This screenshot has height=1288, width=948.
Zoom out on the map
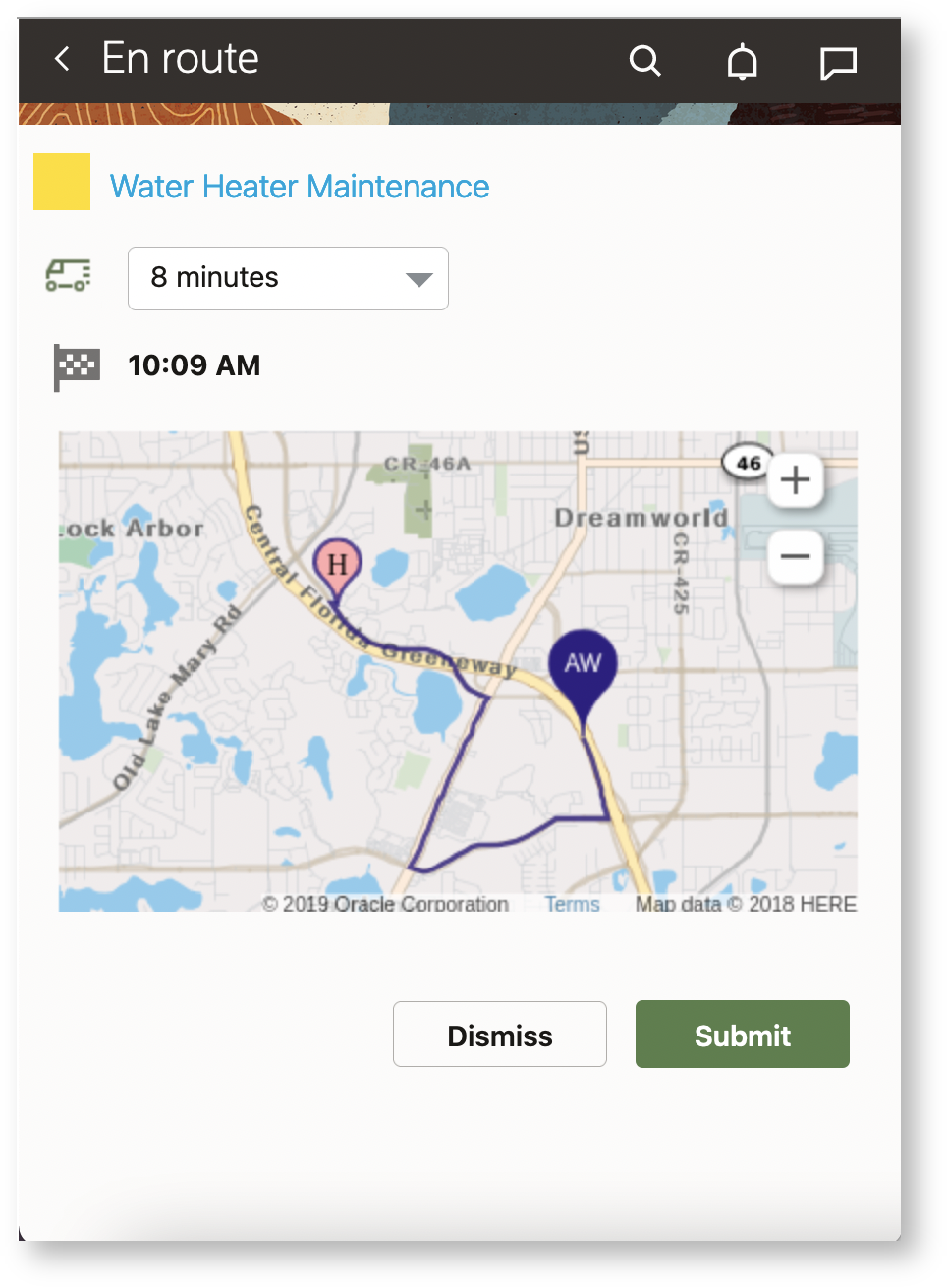click(795, 557)
